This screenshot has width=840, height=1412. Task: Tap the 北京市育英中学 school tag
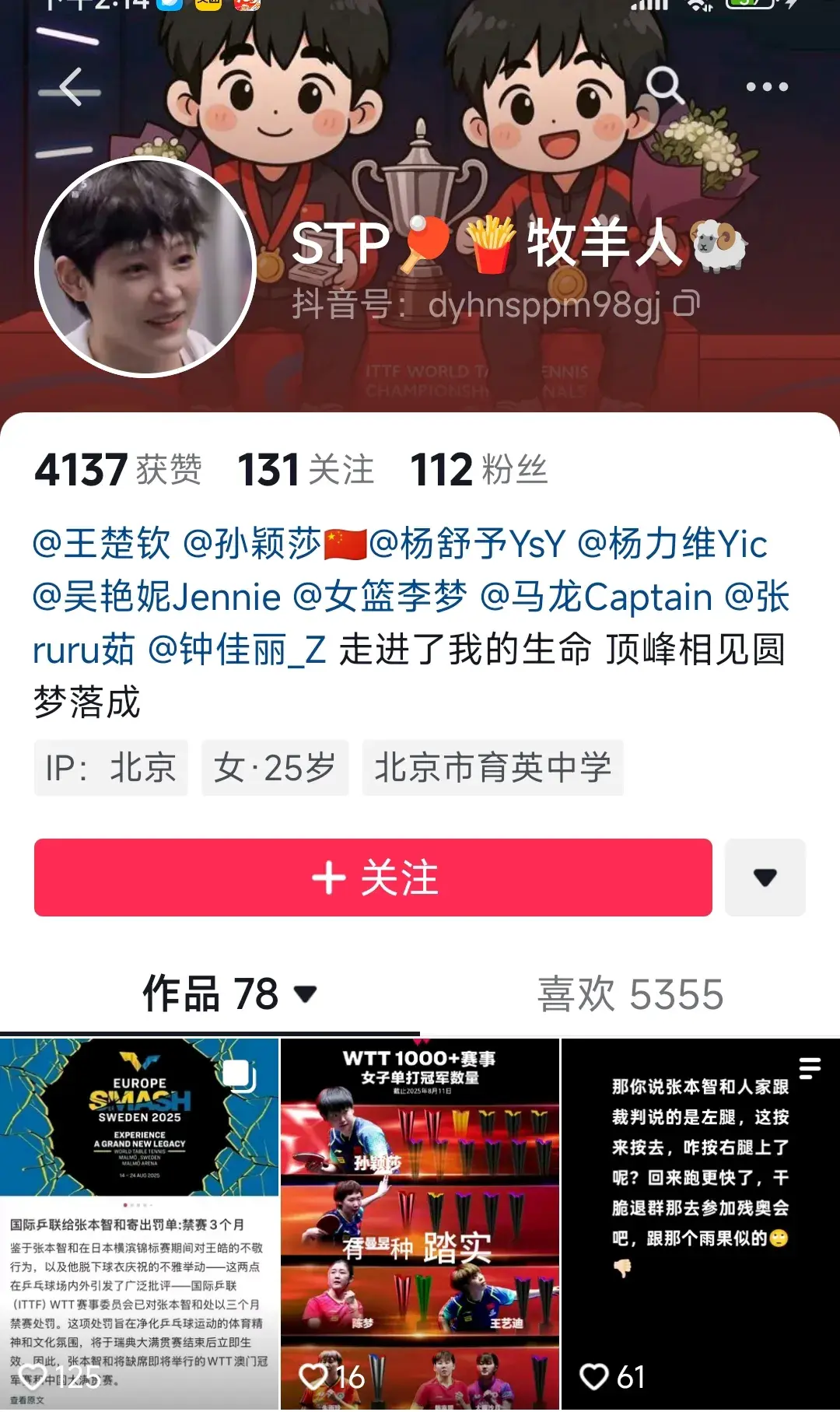492,768
